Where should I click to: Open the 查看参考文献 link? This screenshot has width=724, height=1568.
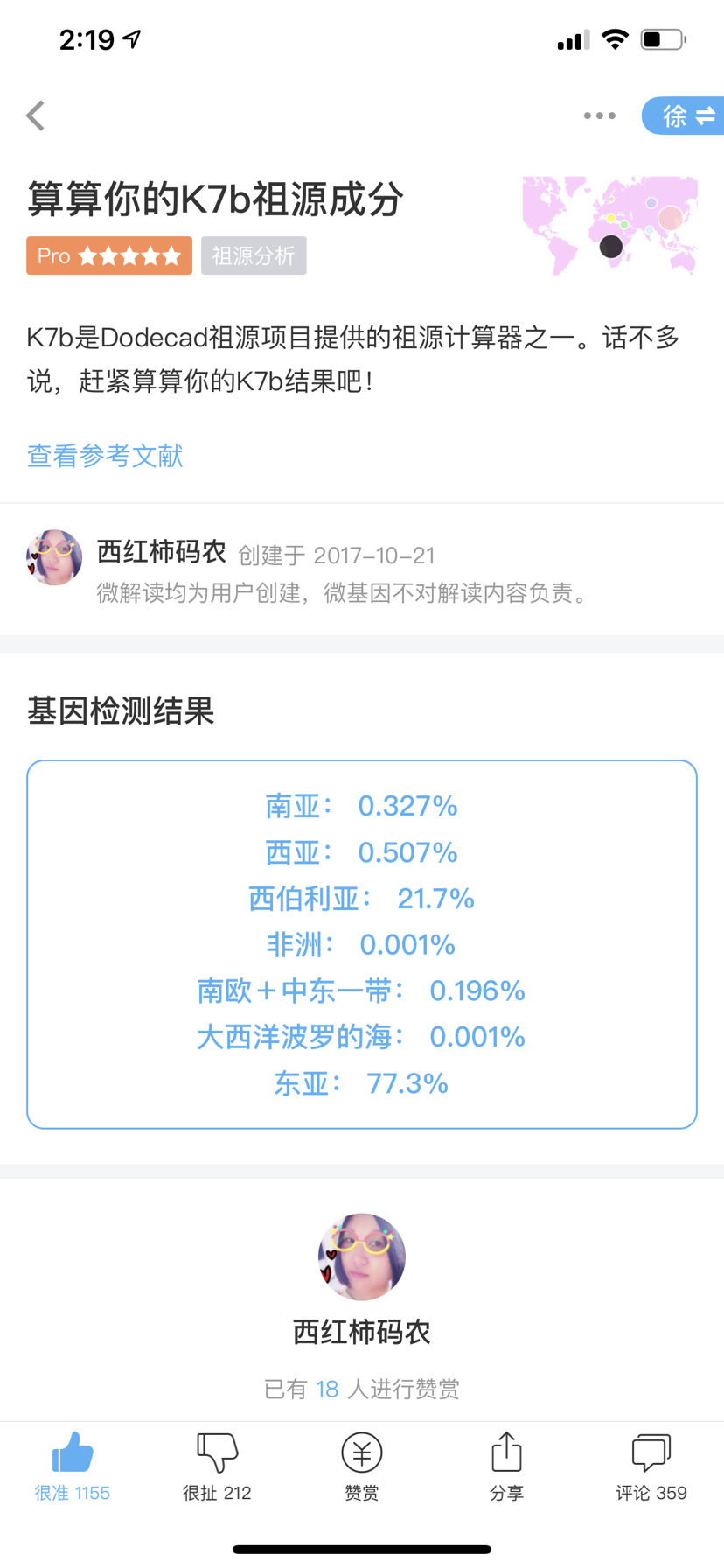105,456
